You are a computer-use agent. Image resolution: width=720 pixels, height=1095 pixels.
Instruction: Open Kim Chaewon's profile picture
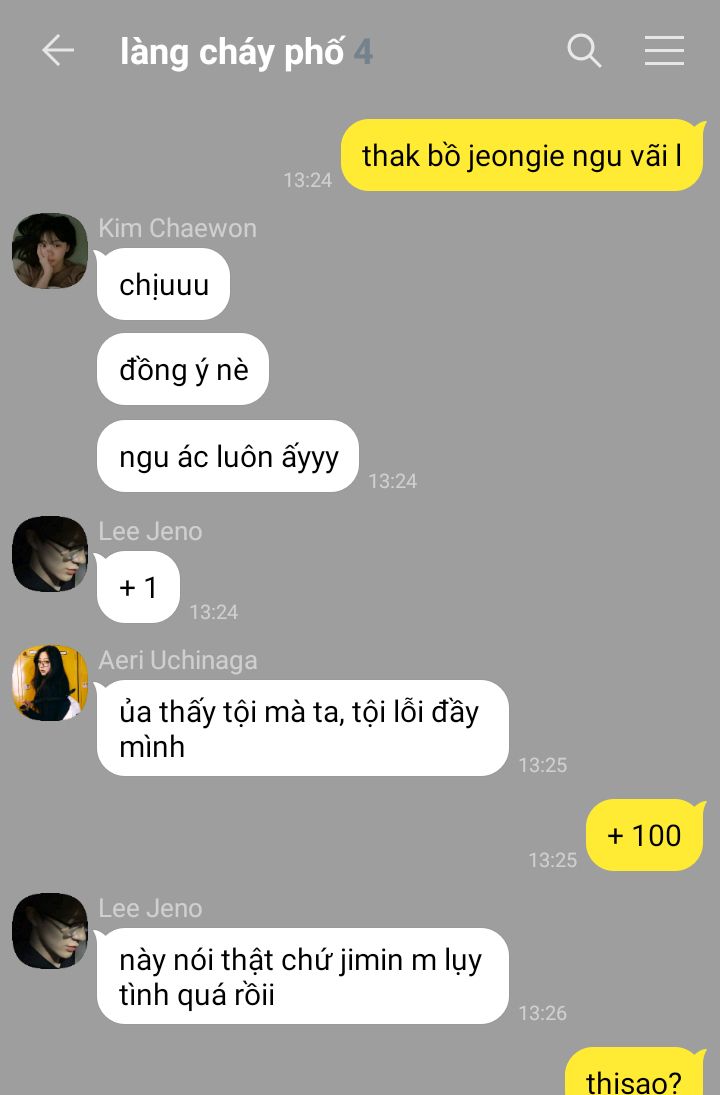[50, 251]
